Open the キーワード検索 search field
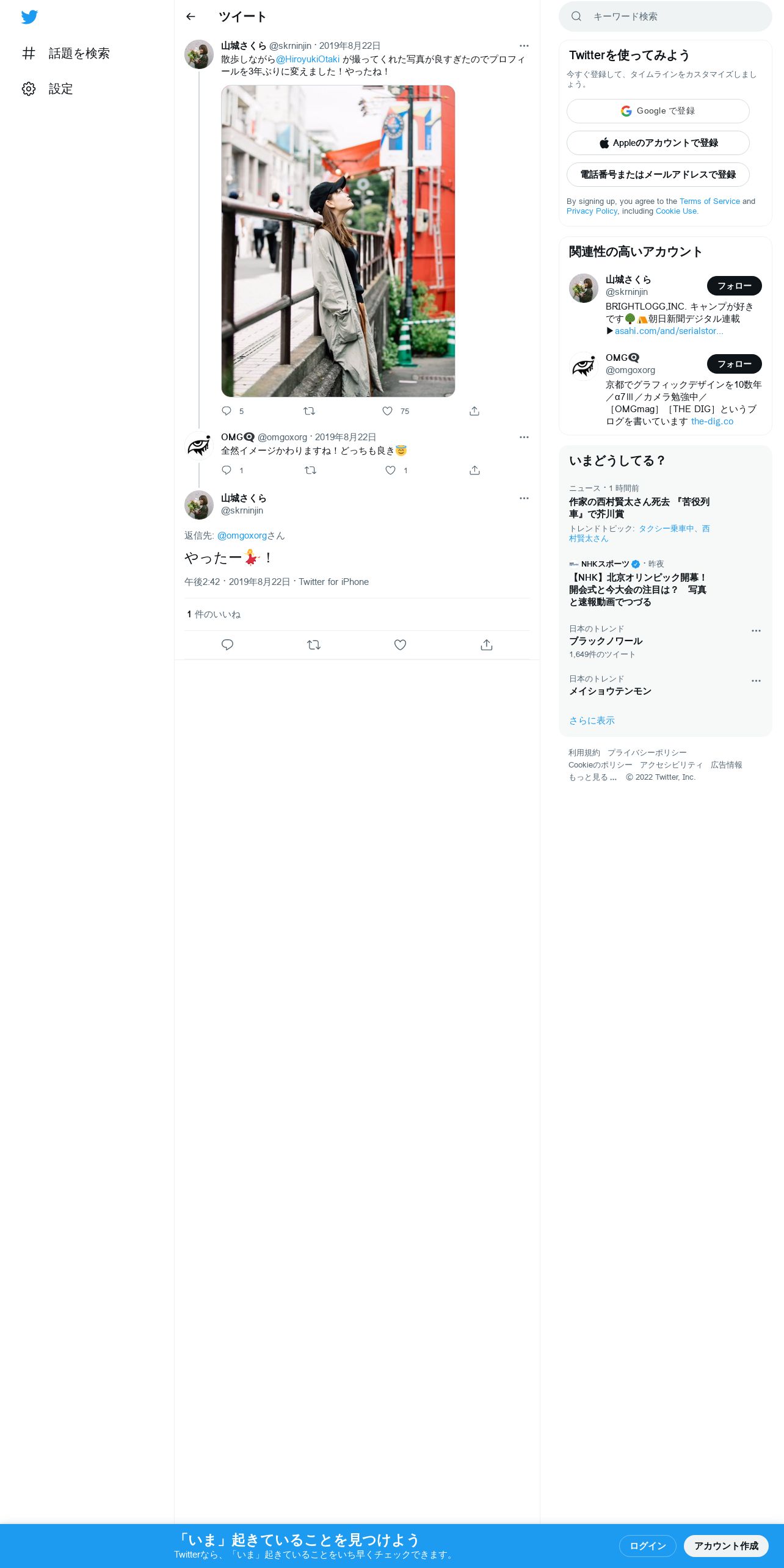784x1568 pixels. [x=665, y=16]
